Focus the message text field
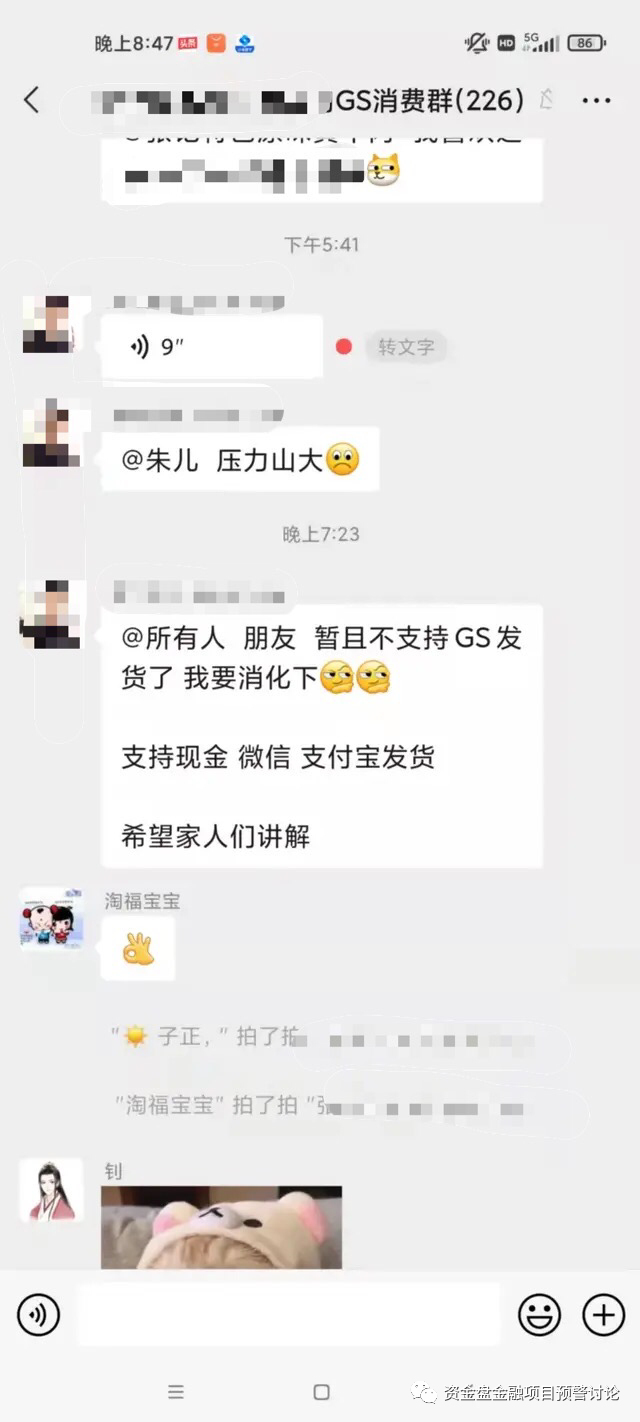The width and height of the screenshot is (640, 1422). point(288,1315)
